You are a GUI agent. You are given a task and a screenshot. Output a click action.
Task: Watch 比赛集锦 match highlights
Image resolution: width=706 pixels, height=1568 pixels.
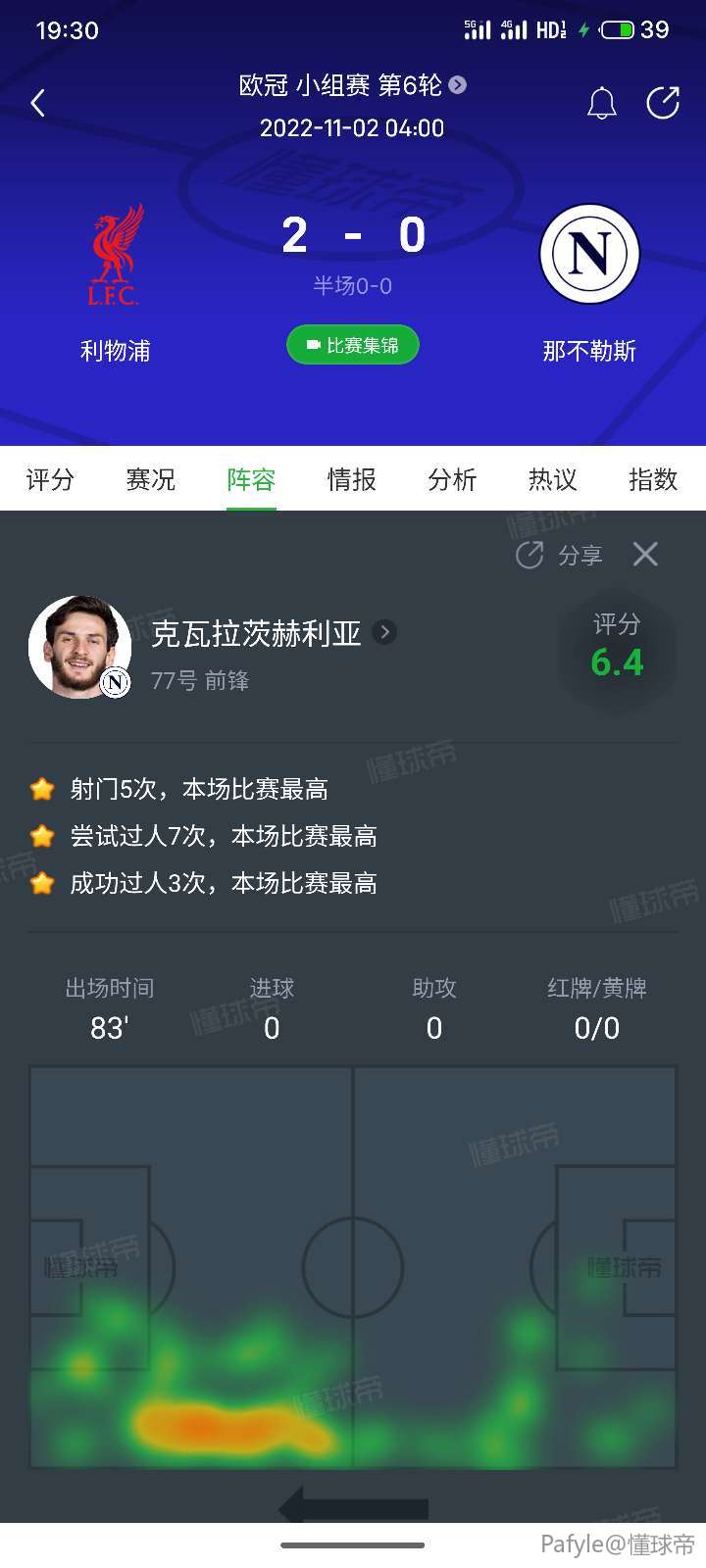click(353, 345)
